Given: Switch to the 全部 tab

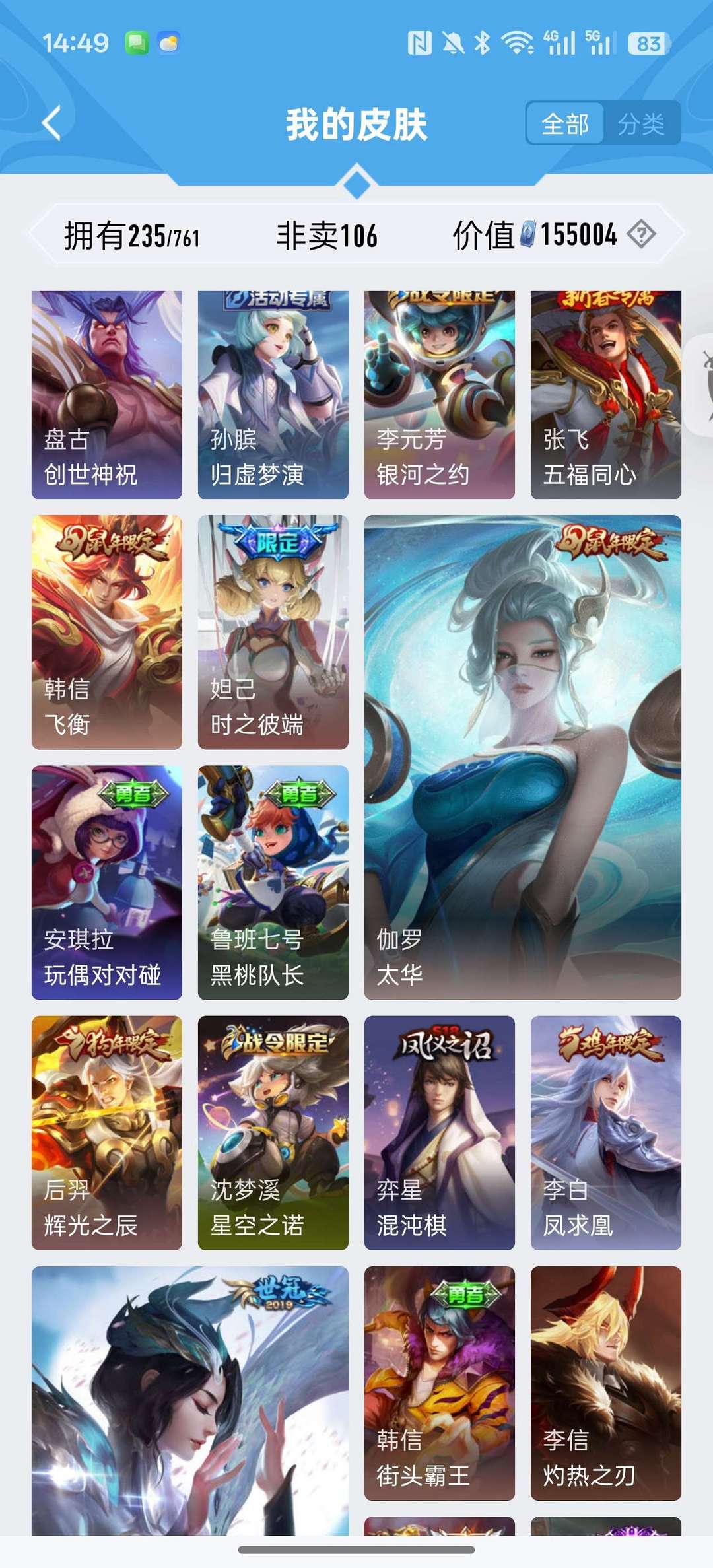Looking at the screenshot, I should pos(564,123).
